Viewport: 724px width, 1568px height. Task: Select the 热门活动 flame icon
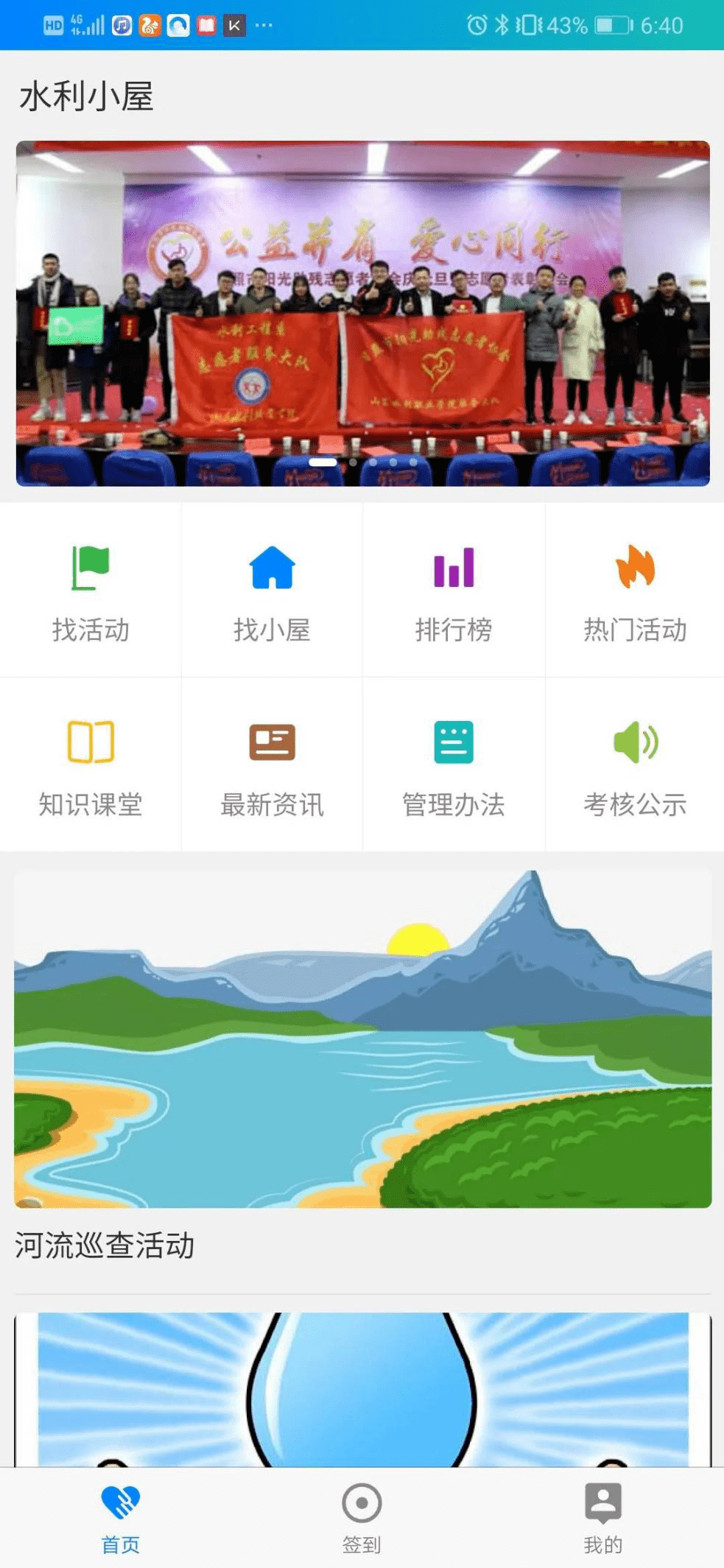[x=633, y=567]
